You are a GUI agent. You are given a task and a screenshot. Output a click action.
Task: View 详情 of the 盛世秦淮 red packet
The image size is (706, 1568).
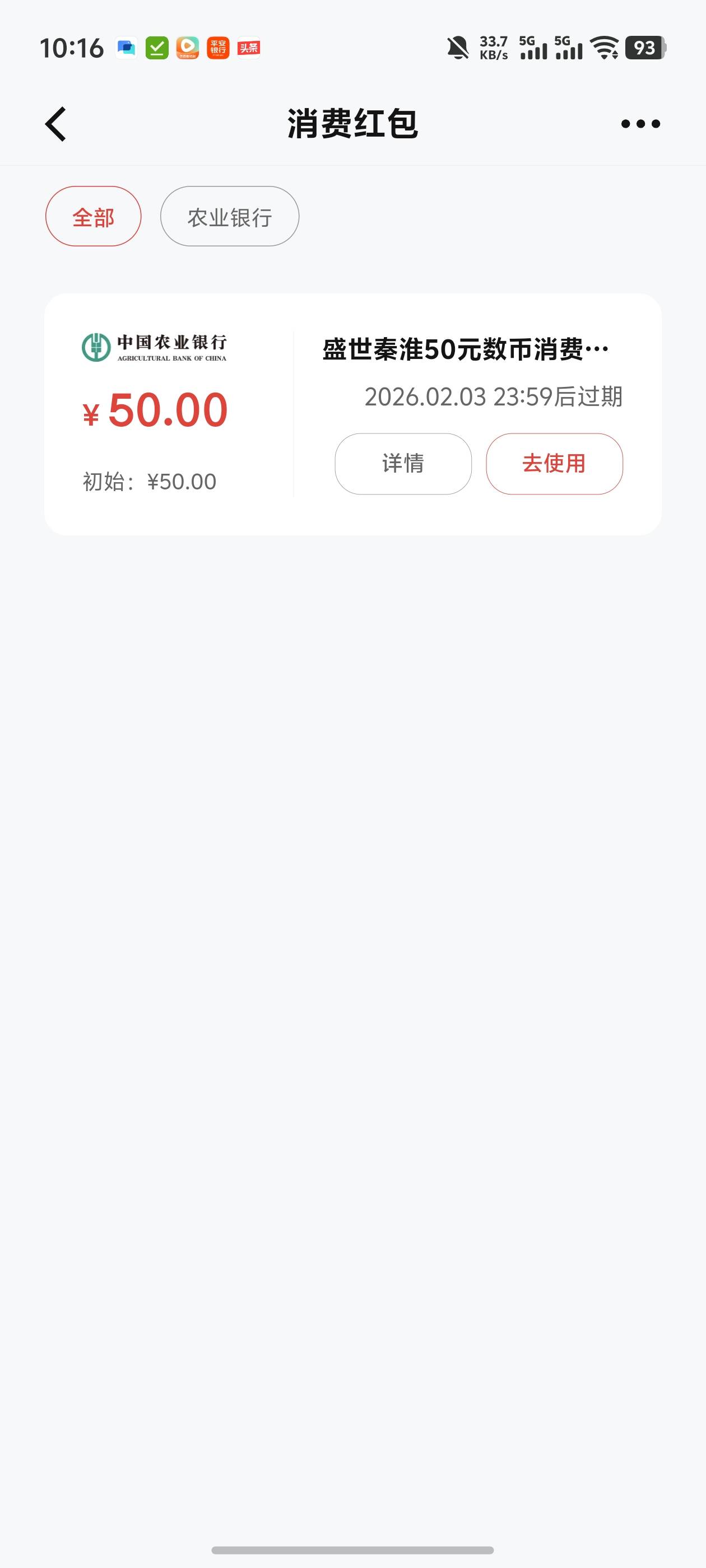(x=403, y=464)
